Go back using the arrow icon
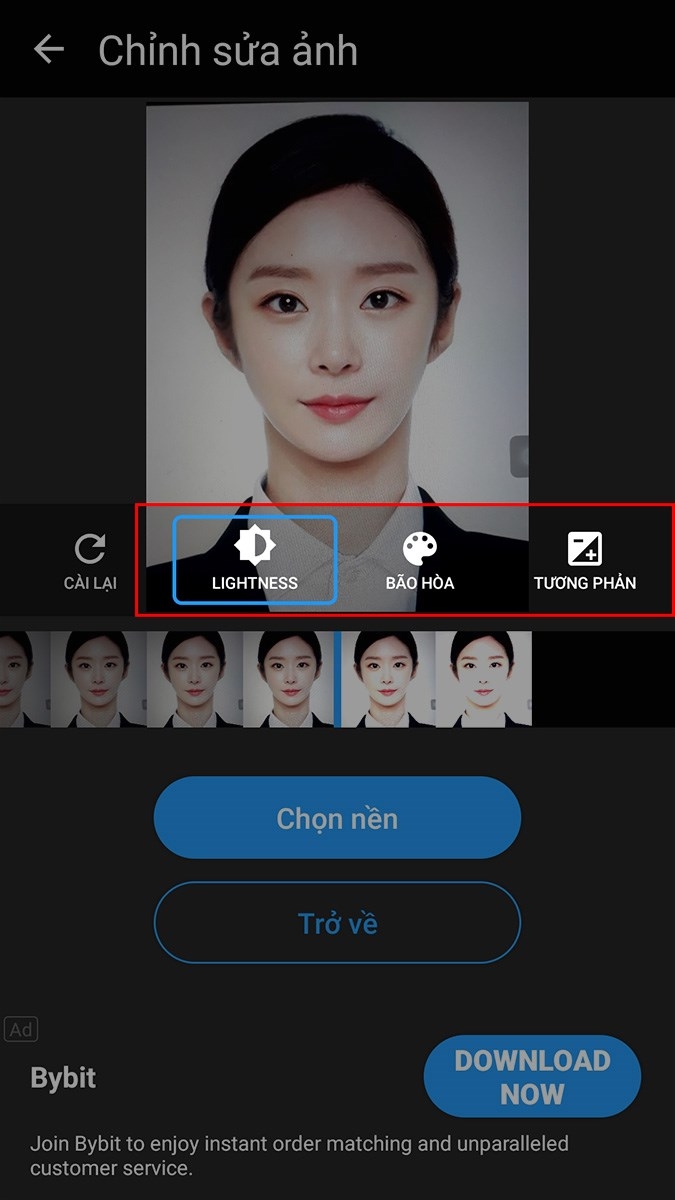675x1200 pixels. pos(48,50)
